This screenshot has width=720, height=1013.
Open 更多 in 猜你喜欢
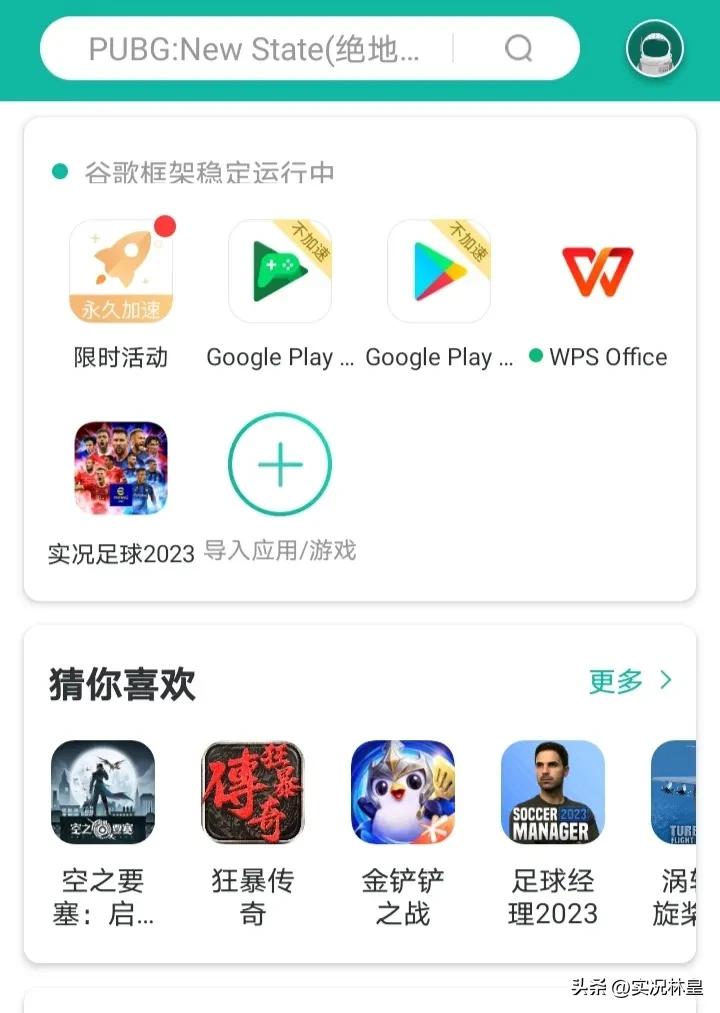click(x=630, y=682)
